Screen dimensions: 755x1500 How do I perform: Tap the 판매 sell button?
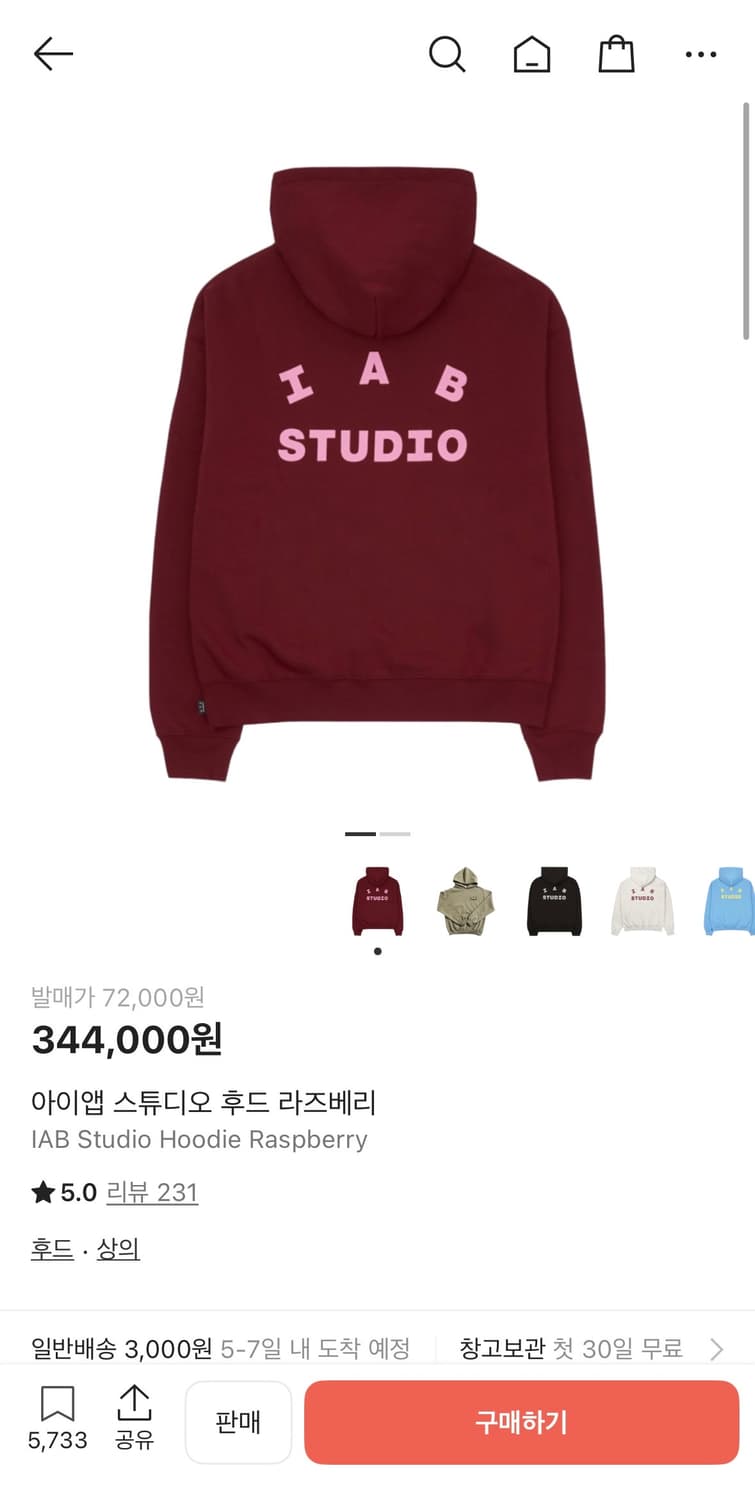238,1420
